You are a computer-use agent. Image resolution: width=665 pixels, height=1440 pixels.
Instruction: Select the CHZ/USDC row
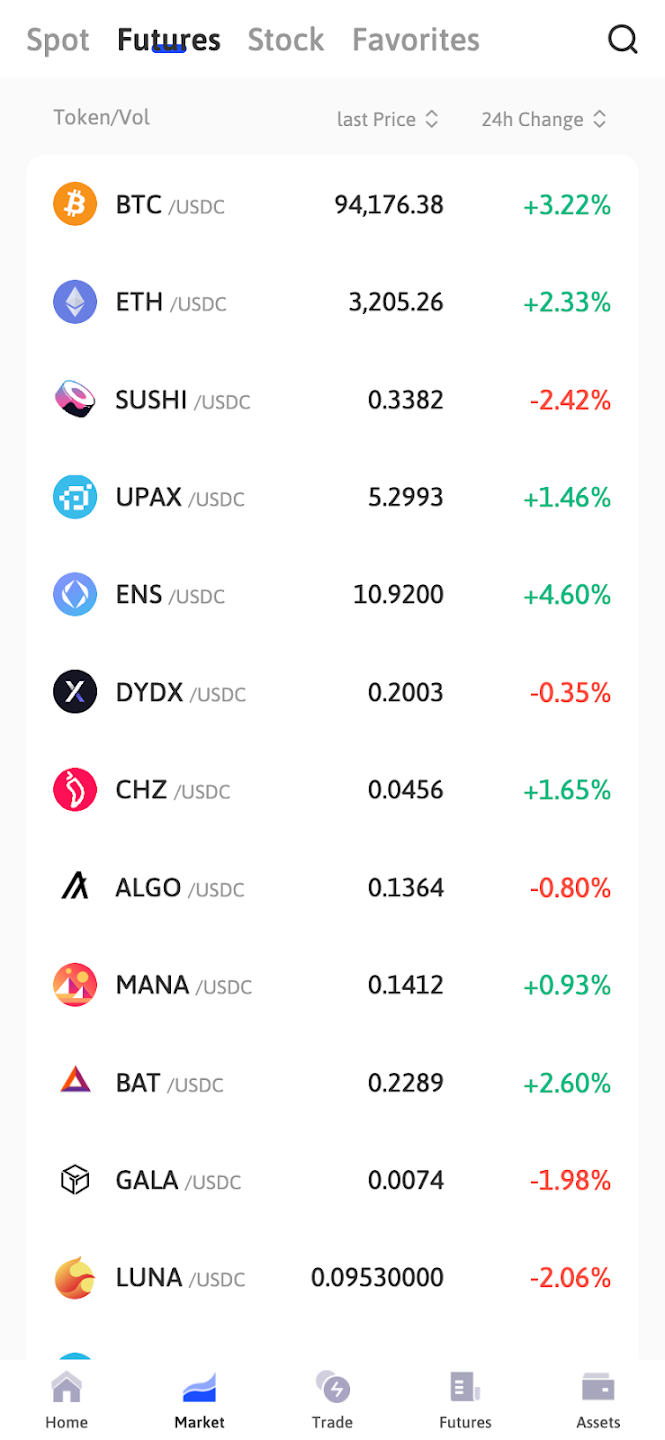pos(332,790)
